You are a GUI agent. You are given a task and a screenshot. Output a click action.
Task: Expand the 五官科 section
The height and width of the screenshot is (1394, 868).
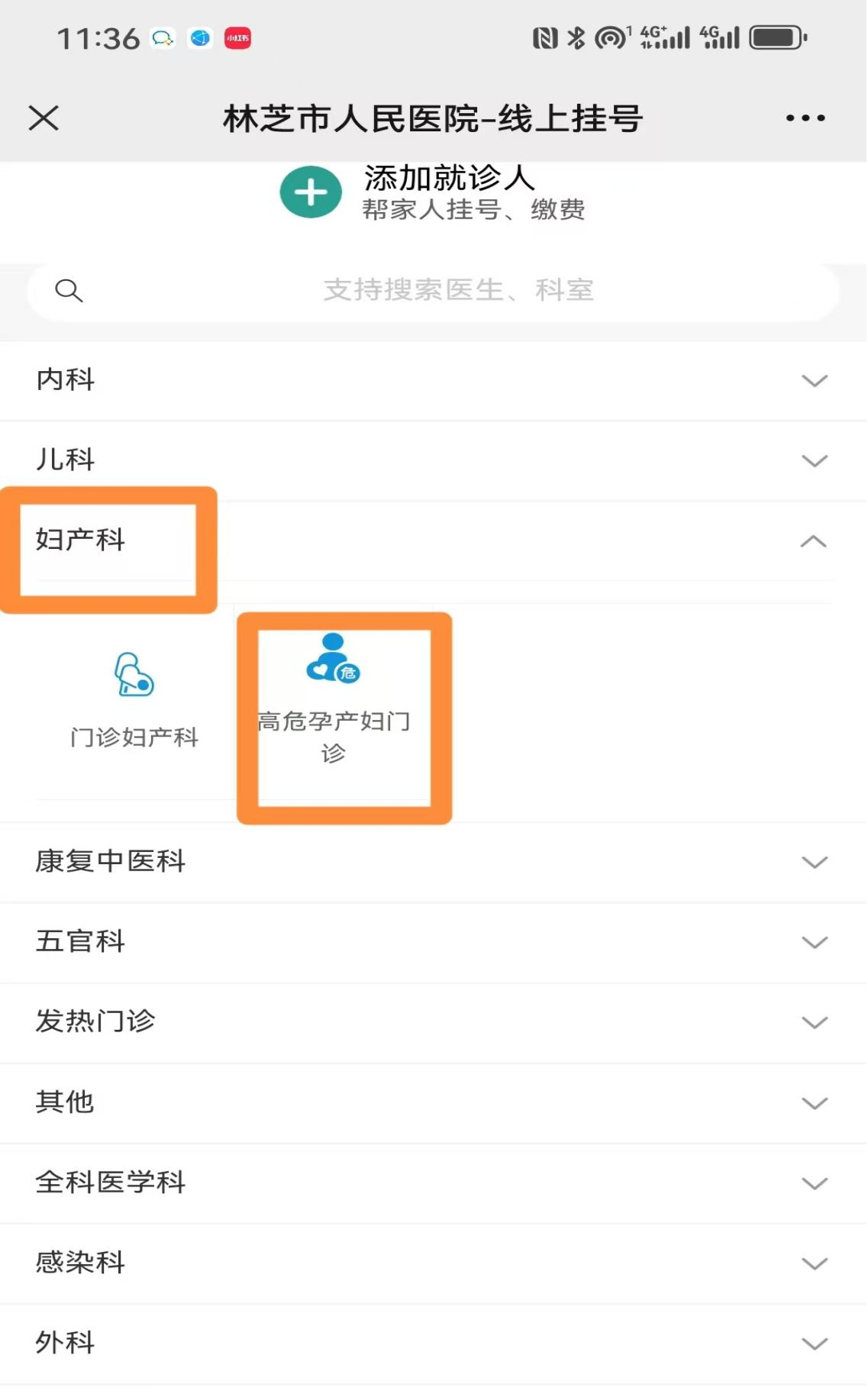pos(434,942)
